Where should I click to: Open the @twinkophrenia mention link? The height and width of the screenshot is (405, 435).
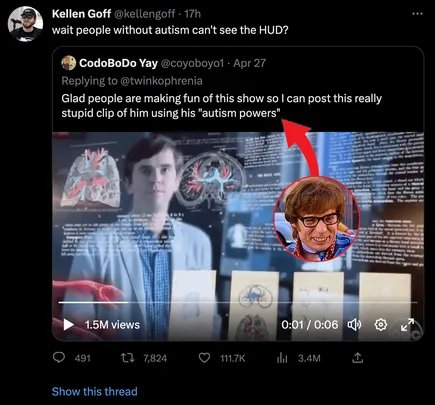tap(161, 81)
